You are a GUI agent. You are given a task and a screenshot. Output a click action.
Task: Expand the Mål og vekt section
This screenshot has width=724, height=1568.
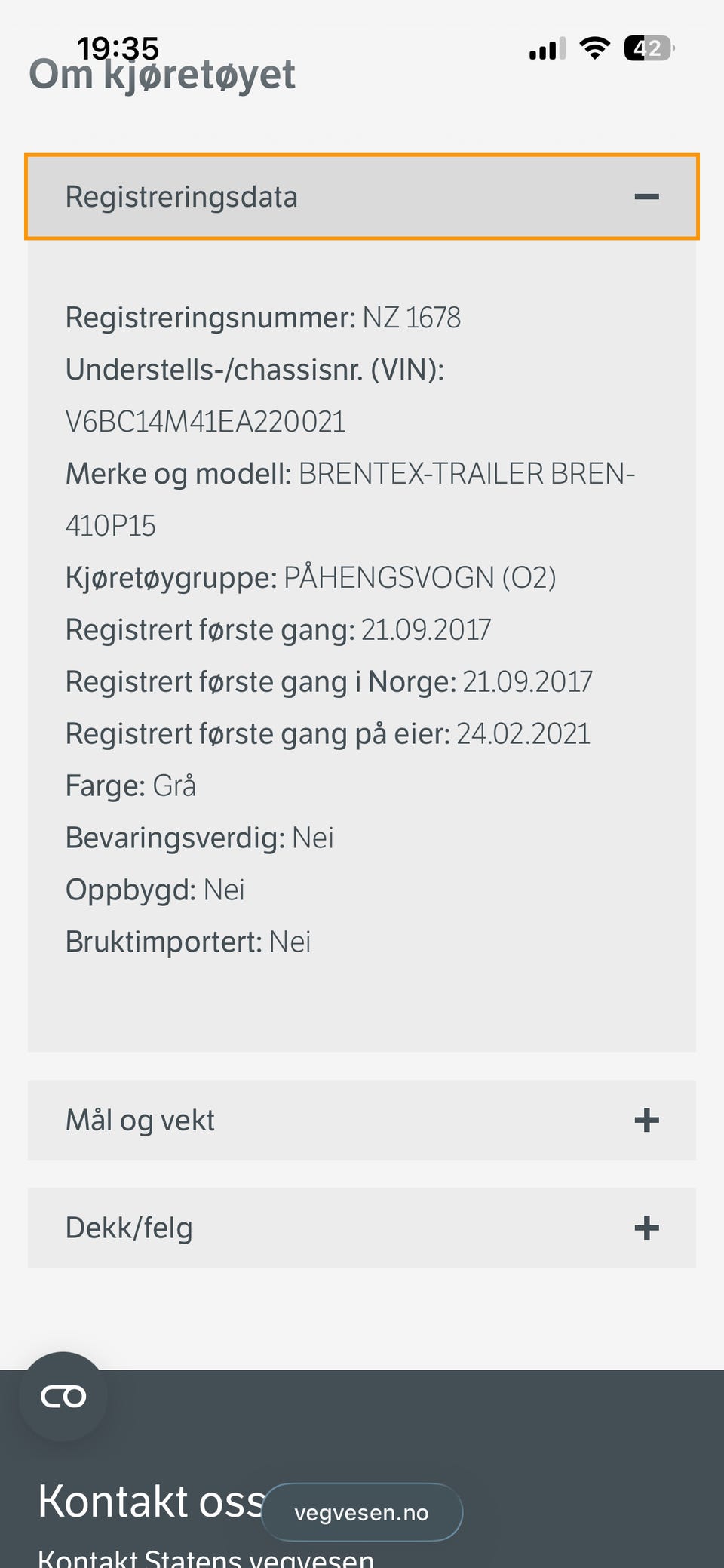(362, 1121)
